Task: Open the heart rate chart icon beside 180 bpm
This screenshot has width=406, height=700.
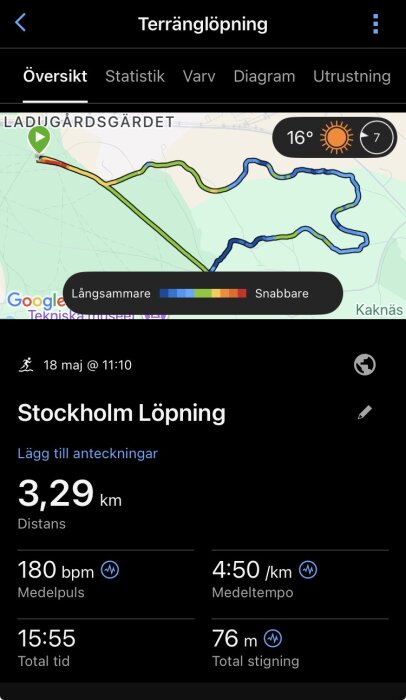Action: click(x=110, y=570)
